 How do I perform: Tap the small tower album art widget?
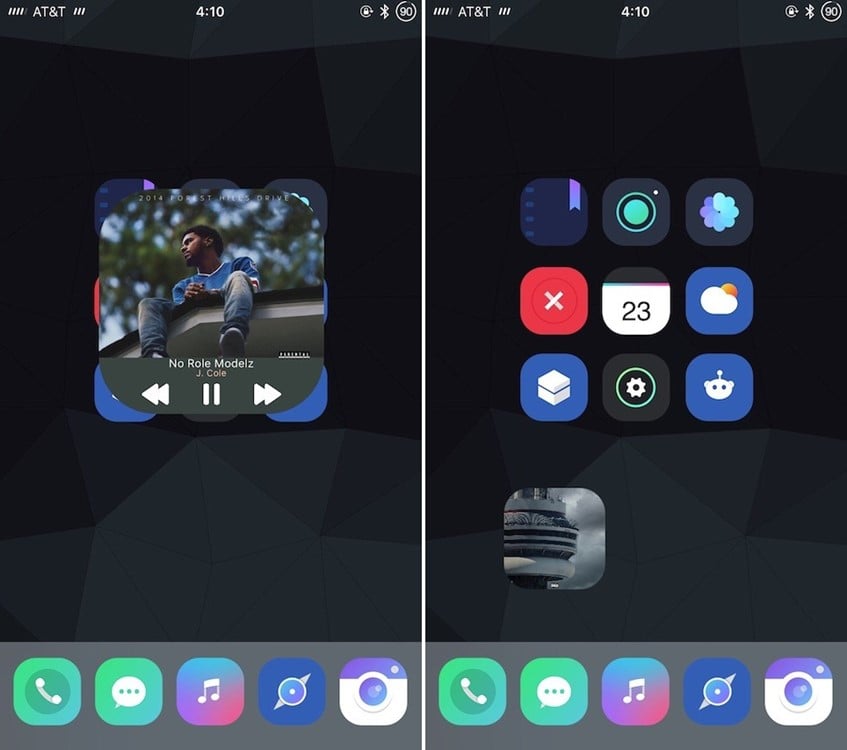tap(554, 538)
